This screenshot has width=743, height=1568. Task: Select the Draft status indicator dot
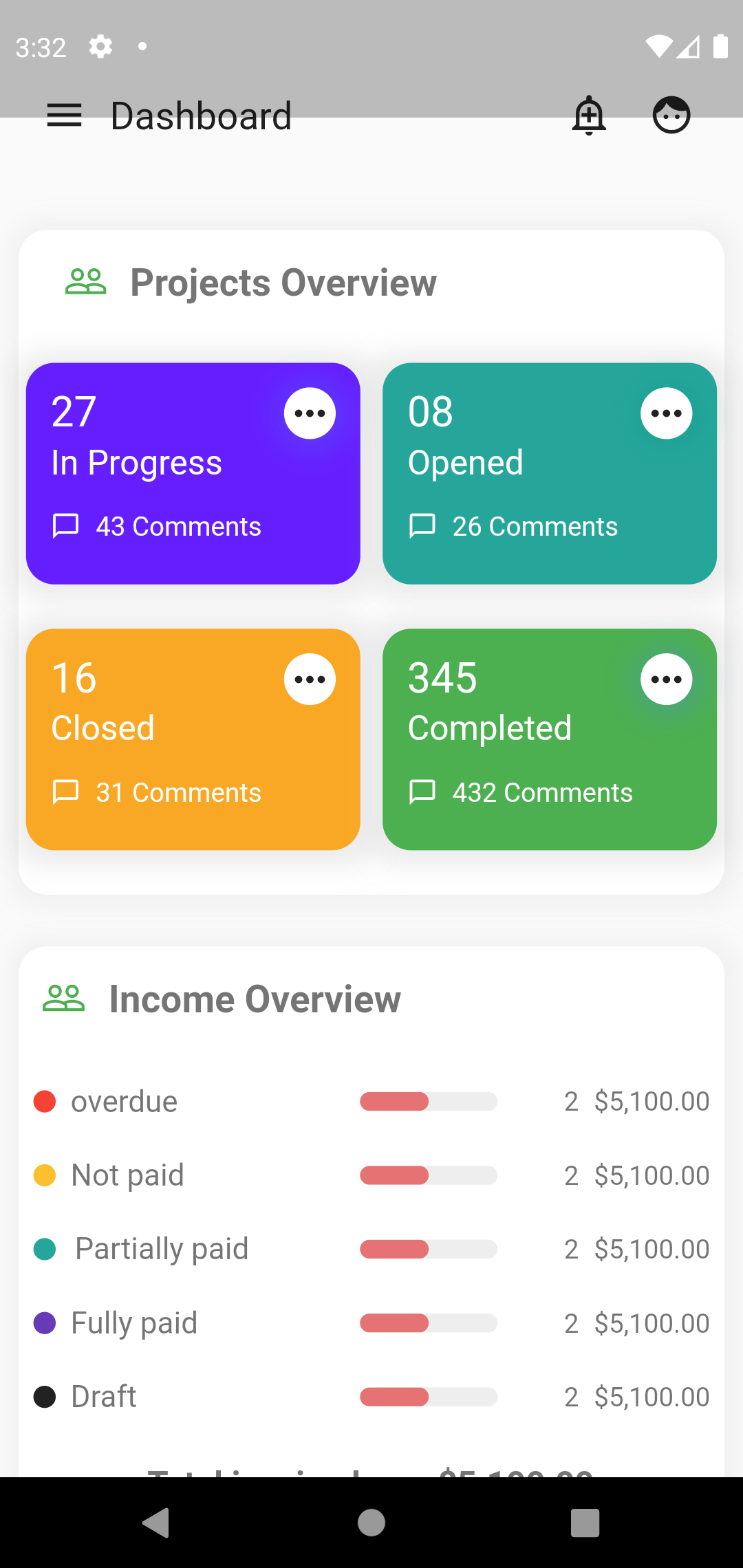coord(45,1396)
